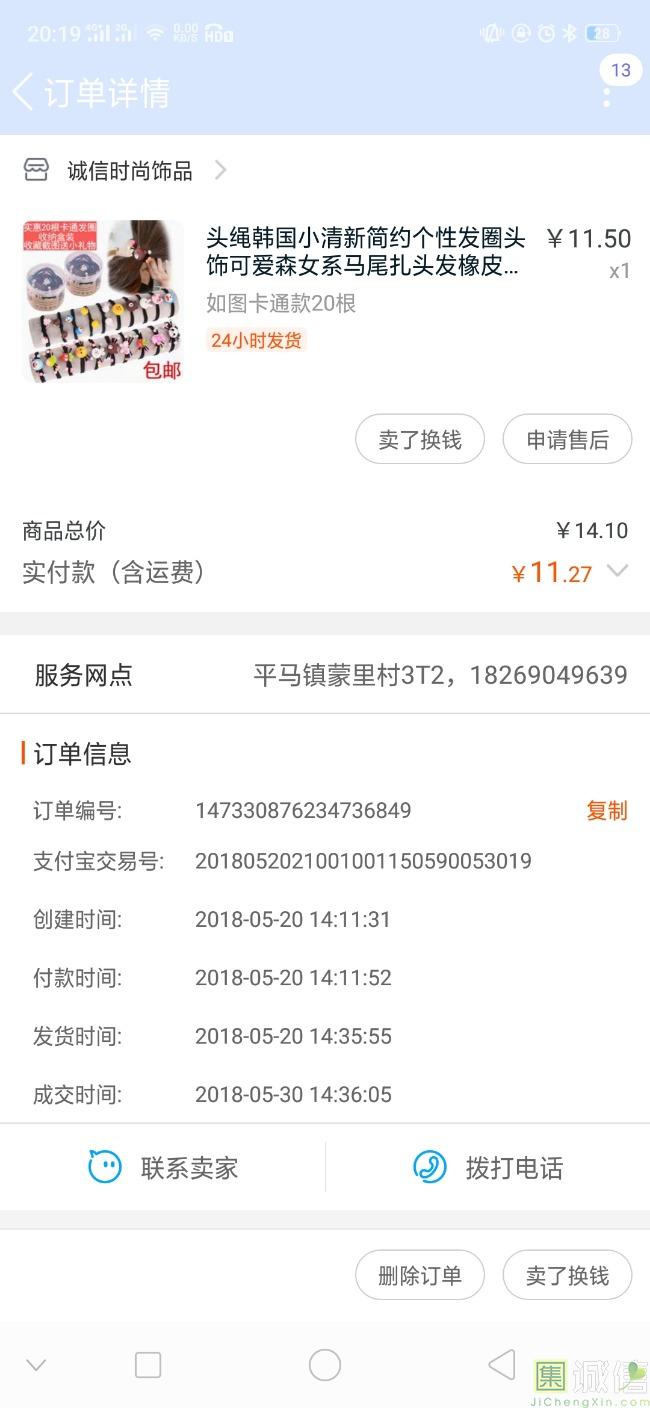Screen dimensions: 650x1408
Task: Go to the system home screen
Action: point(325,1365)
